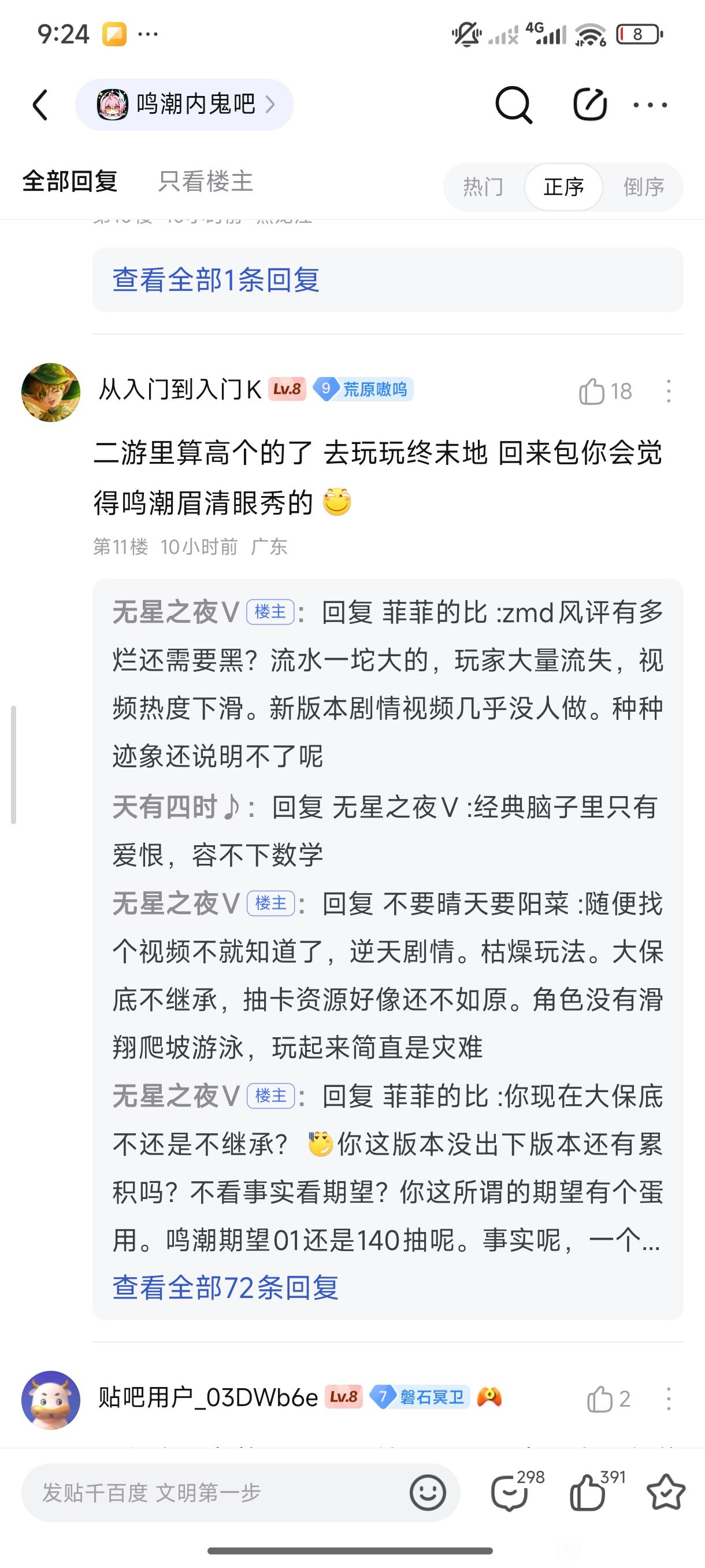
Task: Open the 298 comments icon
Action: (x=510, y=1492)
